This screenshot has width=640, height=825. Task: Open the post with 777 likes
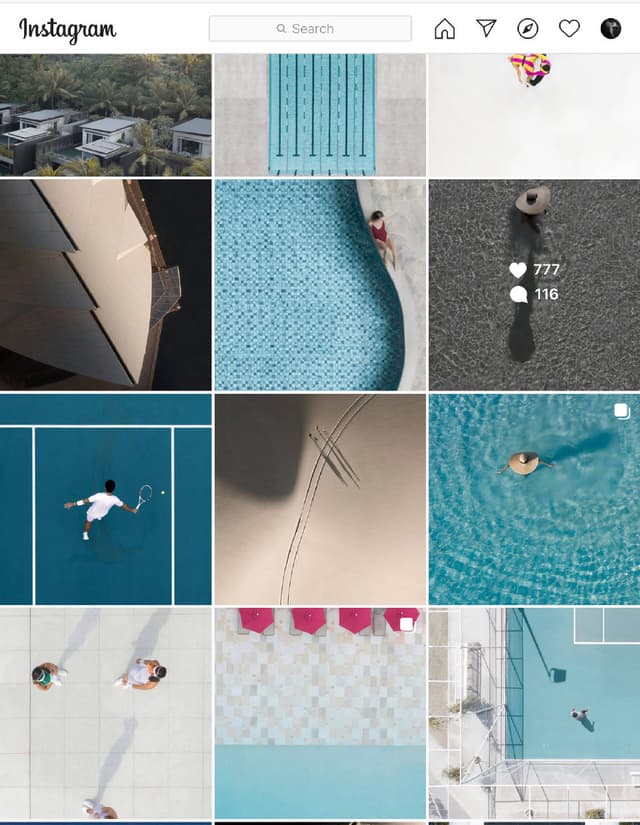click(534, 285)
